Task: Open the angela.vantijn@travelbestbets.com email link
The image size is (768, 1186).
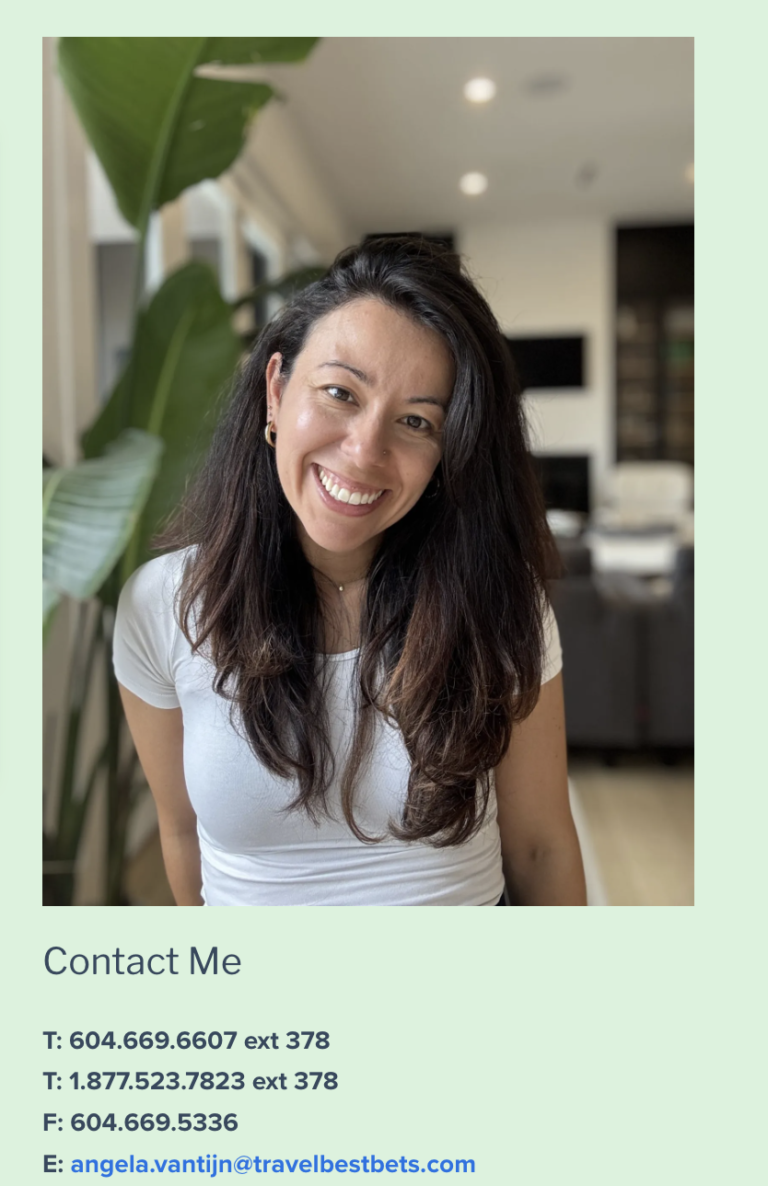Action: pos(272,1164)
